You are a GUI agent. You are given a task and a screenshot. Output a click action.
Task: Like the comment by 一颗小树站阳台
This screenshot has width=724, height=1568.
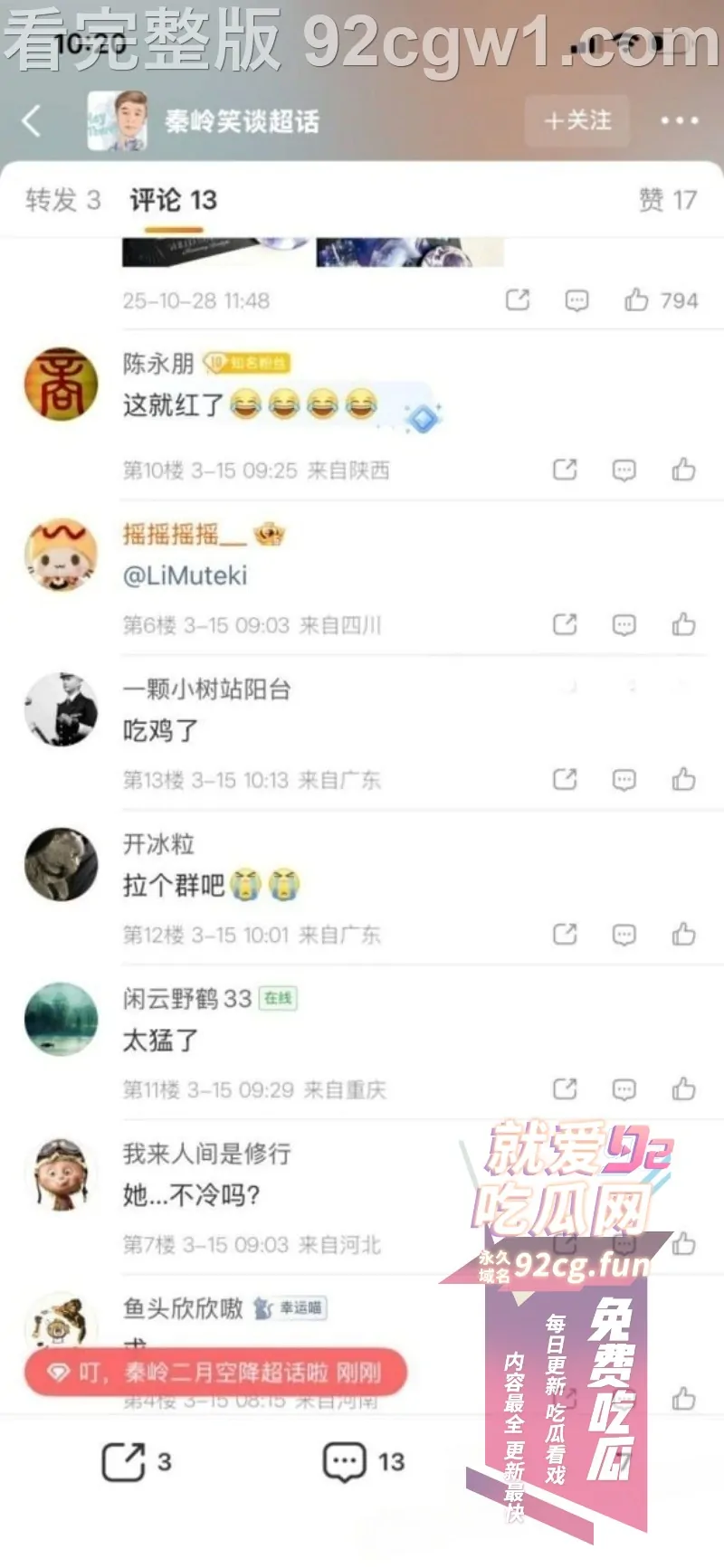tap(683, 779)
